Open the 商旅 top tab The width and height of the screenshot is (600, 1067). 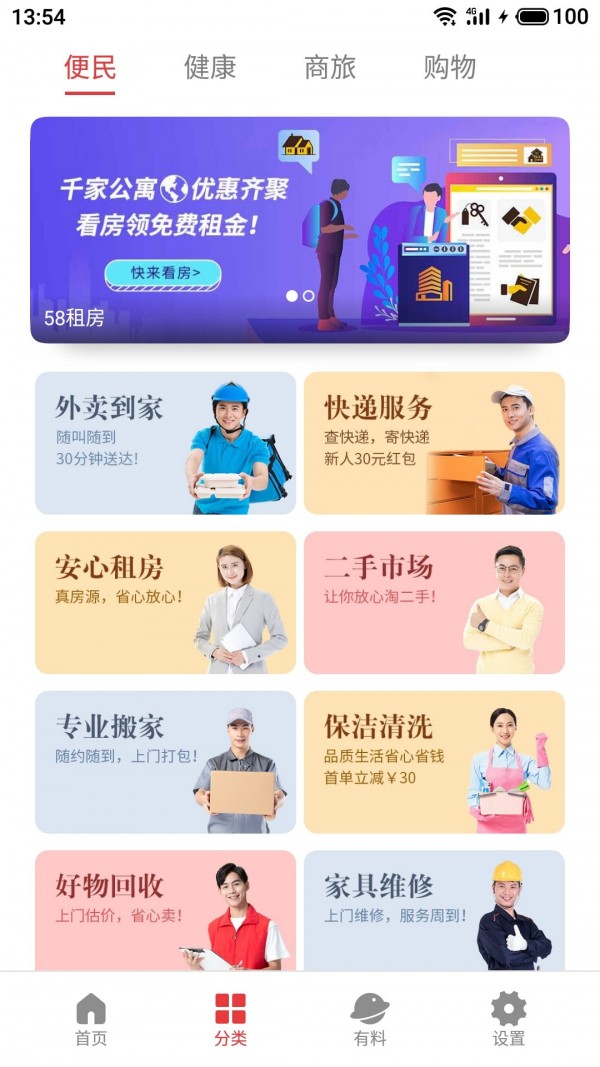[330, 68]
